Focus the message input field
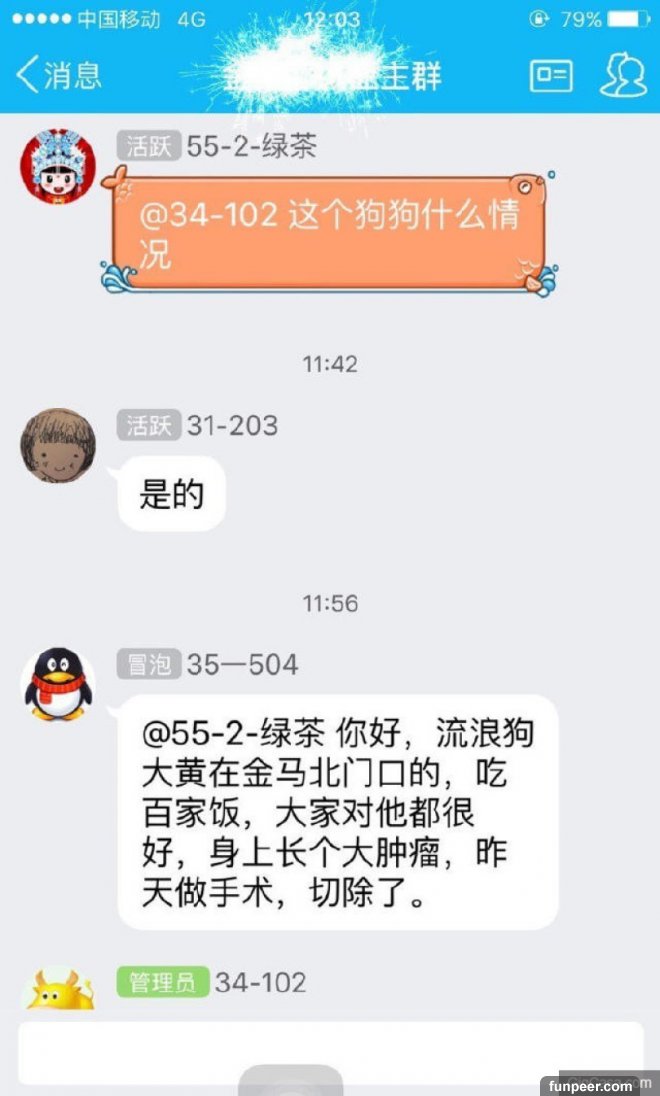This screenshot has height=1096, width=660. tap(330, 1051)
